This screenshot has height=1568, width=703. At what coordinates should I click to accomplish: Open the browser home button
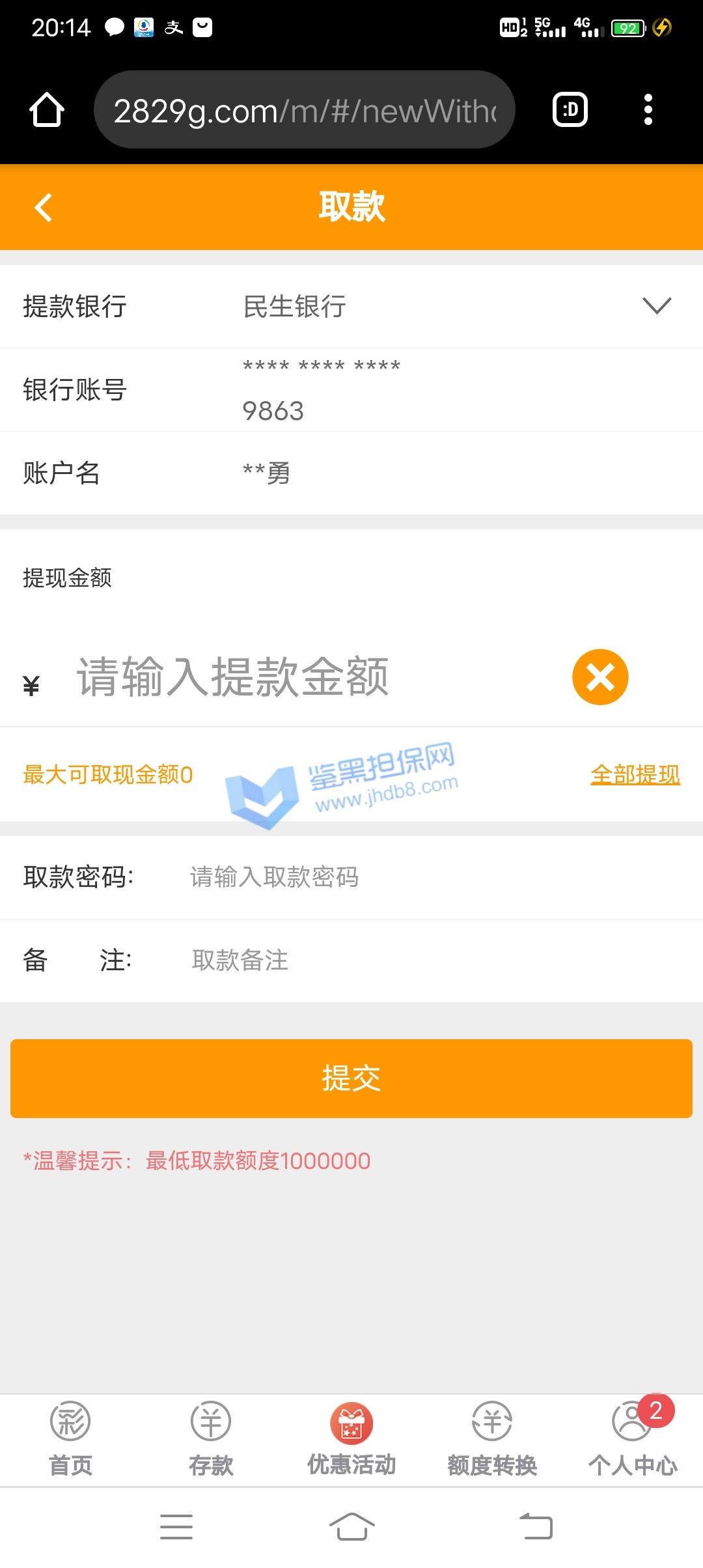pyautogui.click(x=47, y=109)
